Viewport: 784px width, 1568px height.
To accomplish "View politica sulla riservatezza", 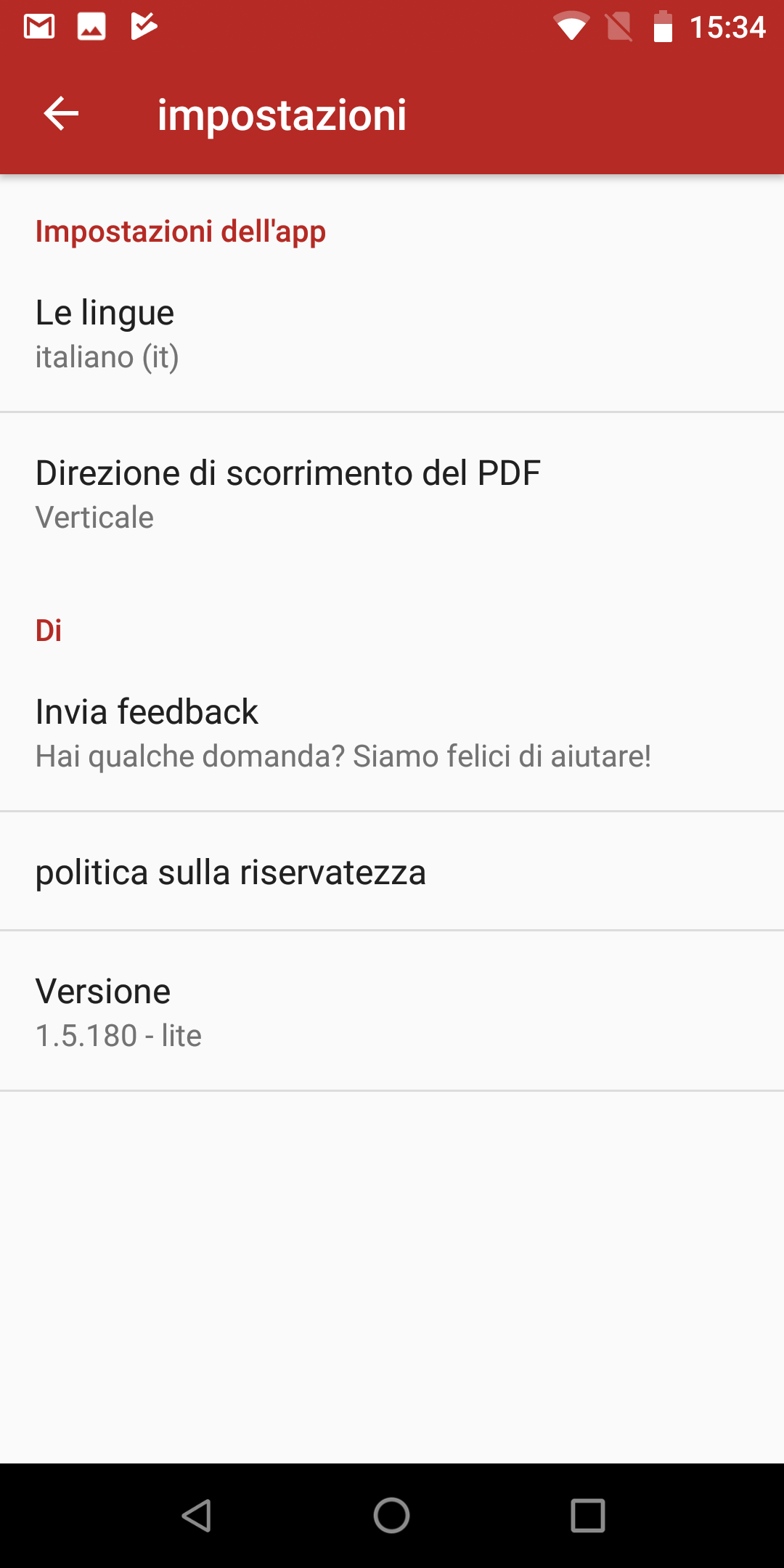I will click(x=392, y=871).
